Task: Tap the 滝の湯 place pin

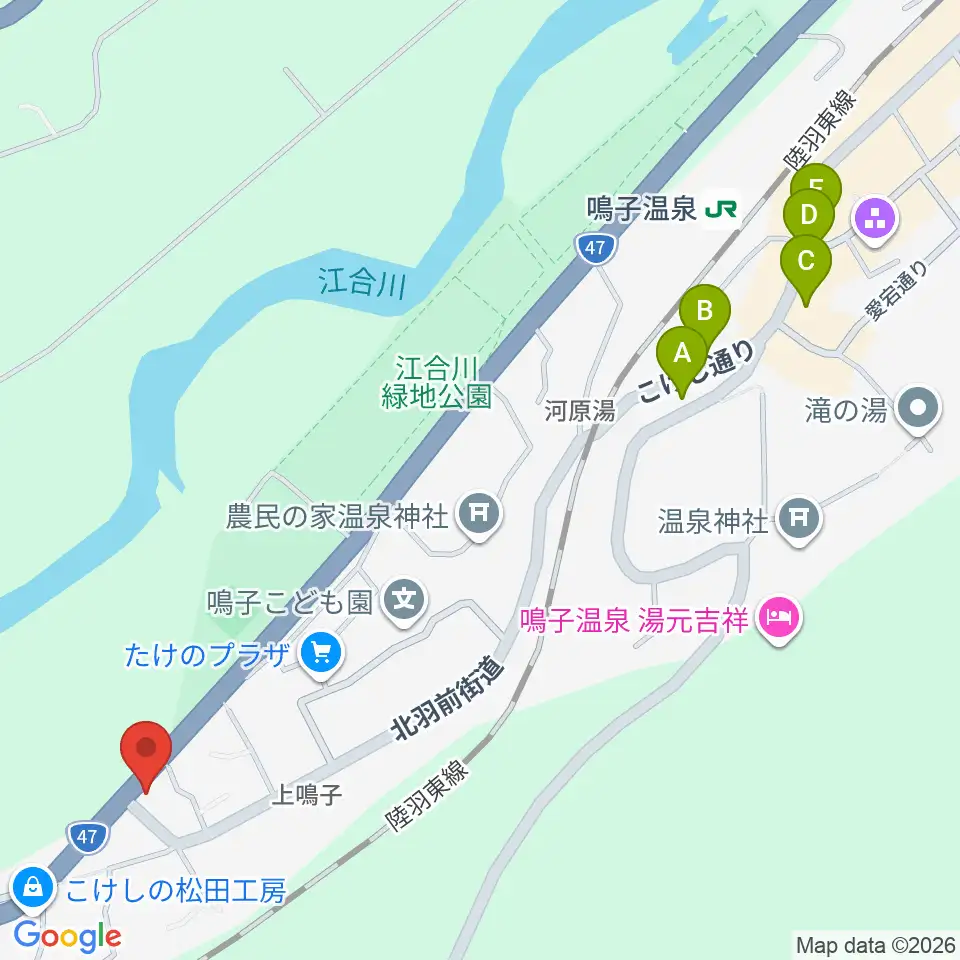Action: pyautogui.click(x=917, y=410)
